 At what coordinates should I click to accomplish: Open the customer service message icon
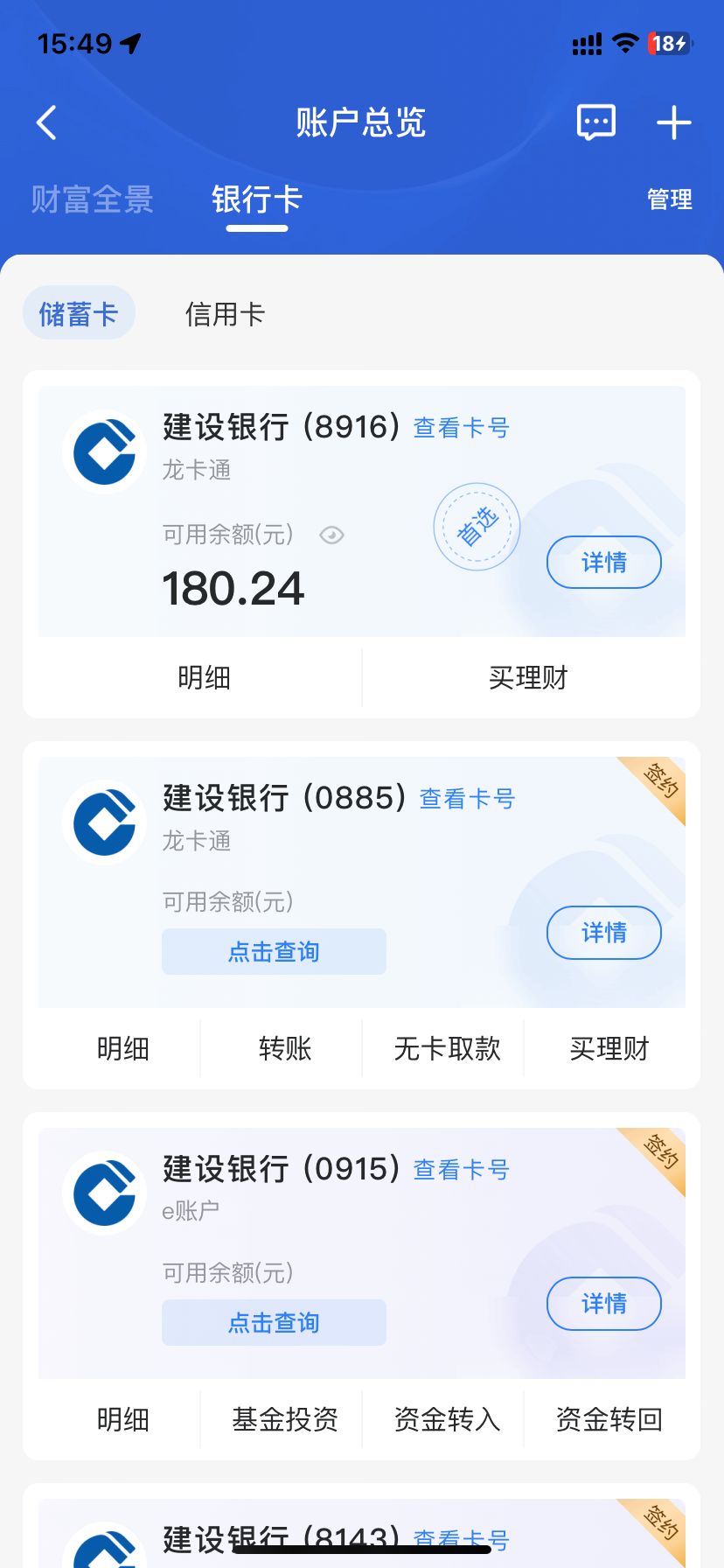click(596, 122)
